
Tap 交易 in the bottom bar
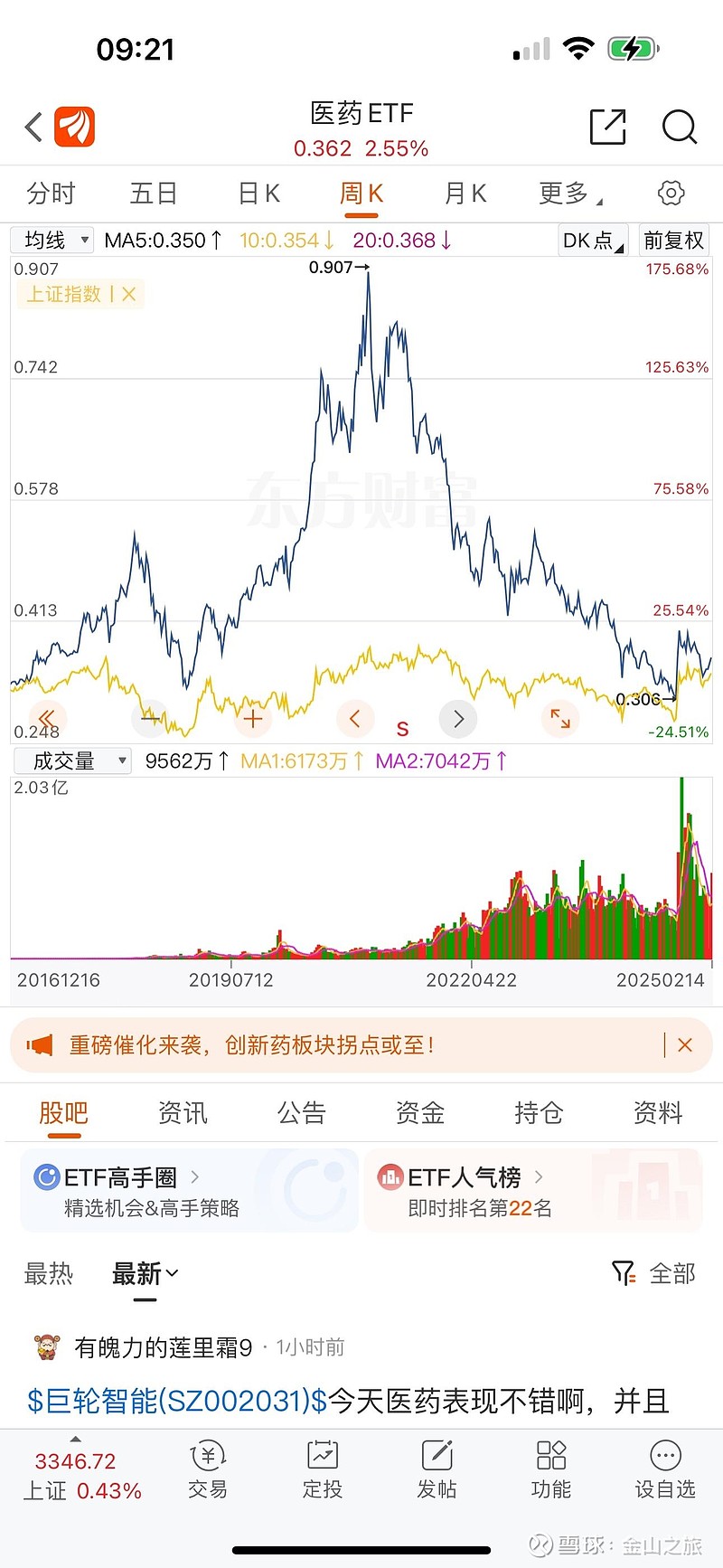(208, 1469)
